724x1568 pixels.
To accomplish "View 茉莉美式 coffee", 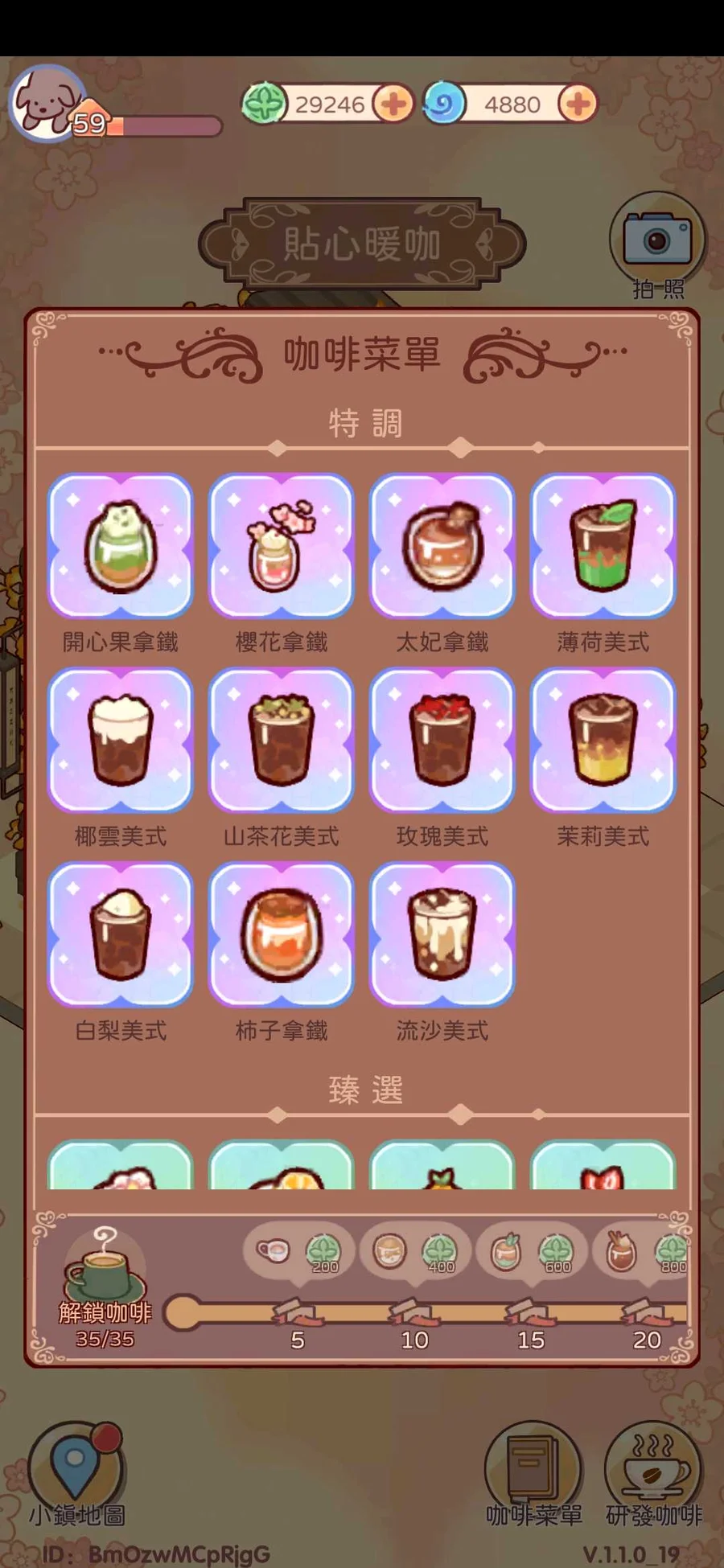I will pos(603,741).
